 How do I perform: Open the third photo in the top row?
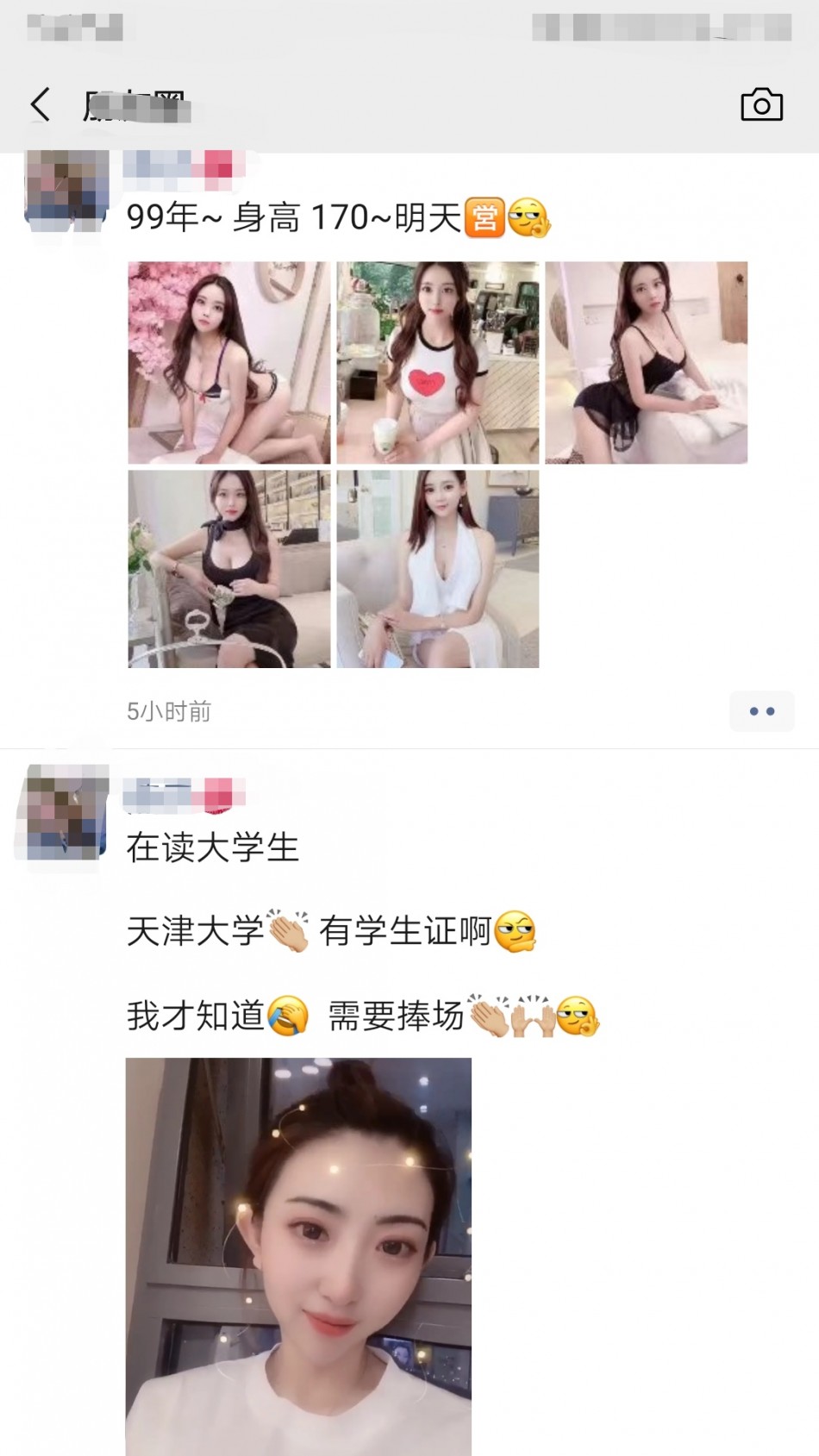646,363
